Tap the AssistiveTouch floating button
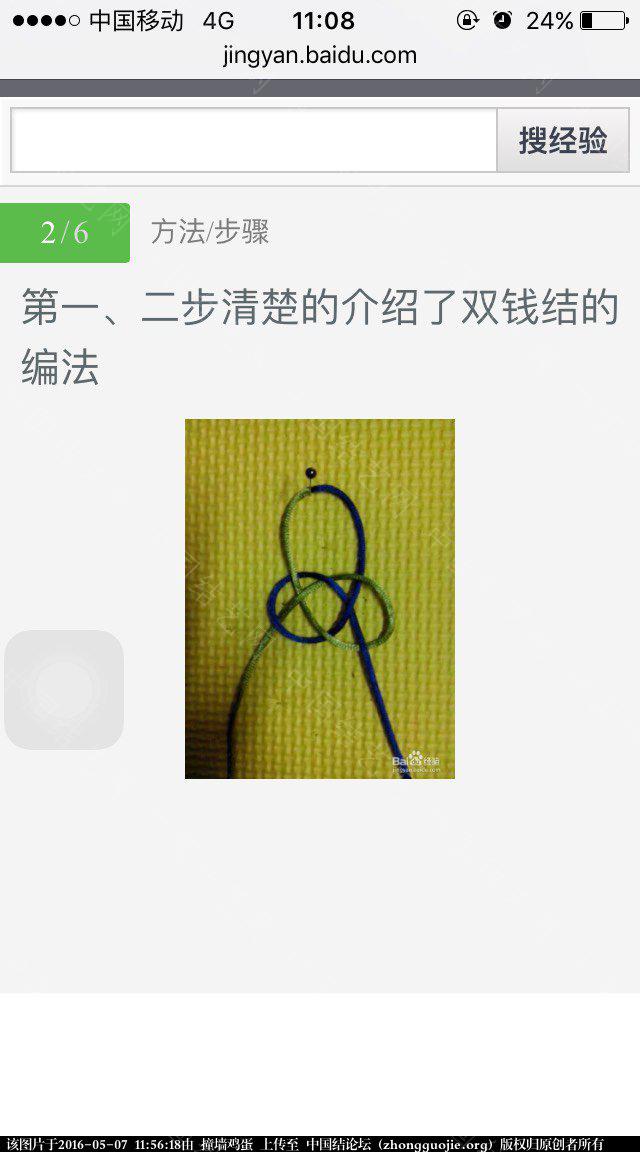 pos(64,689)
